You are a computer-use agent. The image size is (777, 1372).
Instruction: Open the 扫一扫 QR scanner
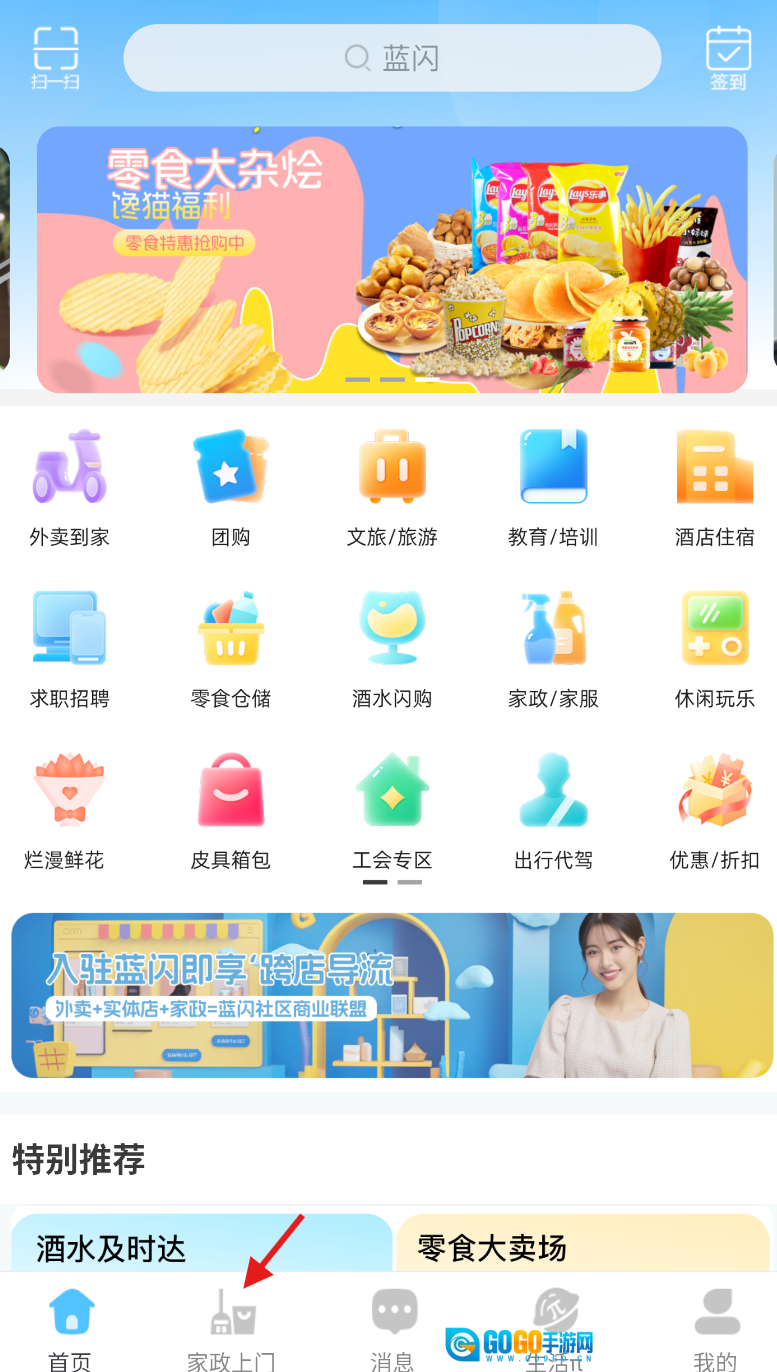[55, 57]
